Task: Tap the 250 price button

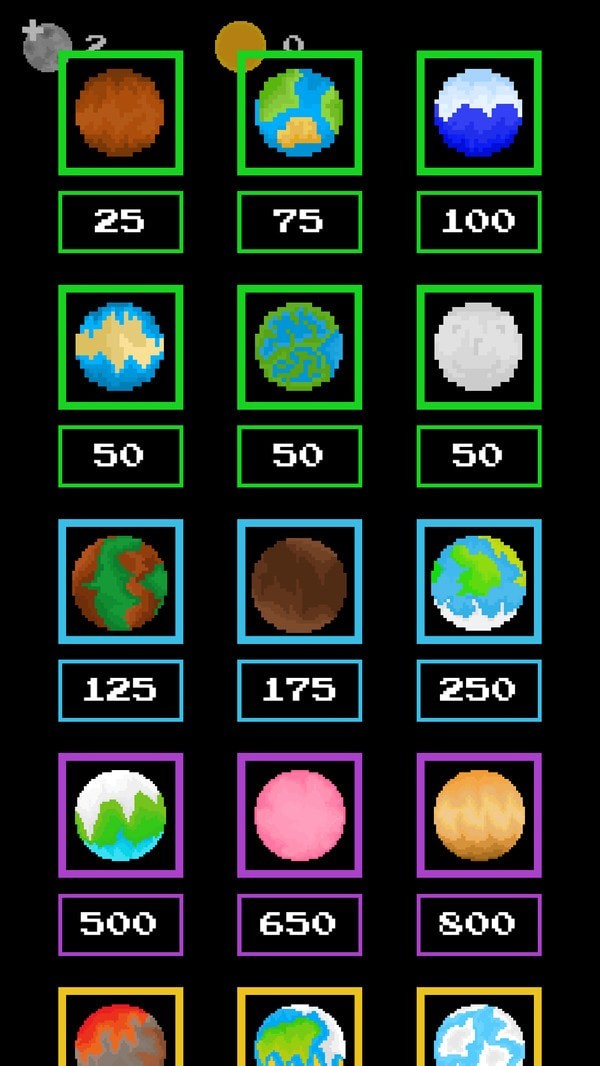Action: coord(478,689)
